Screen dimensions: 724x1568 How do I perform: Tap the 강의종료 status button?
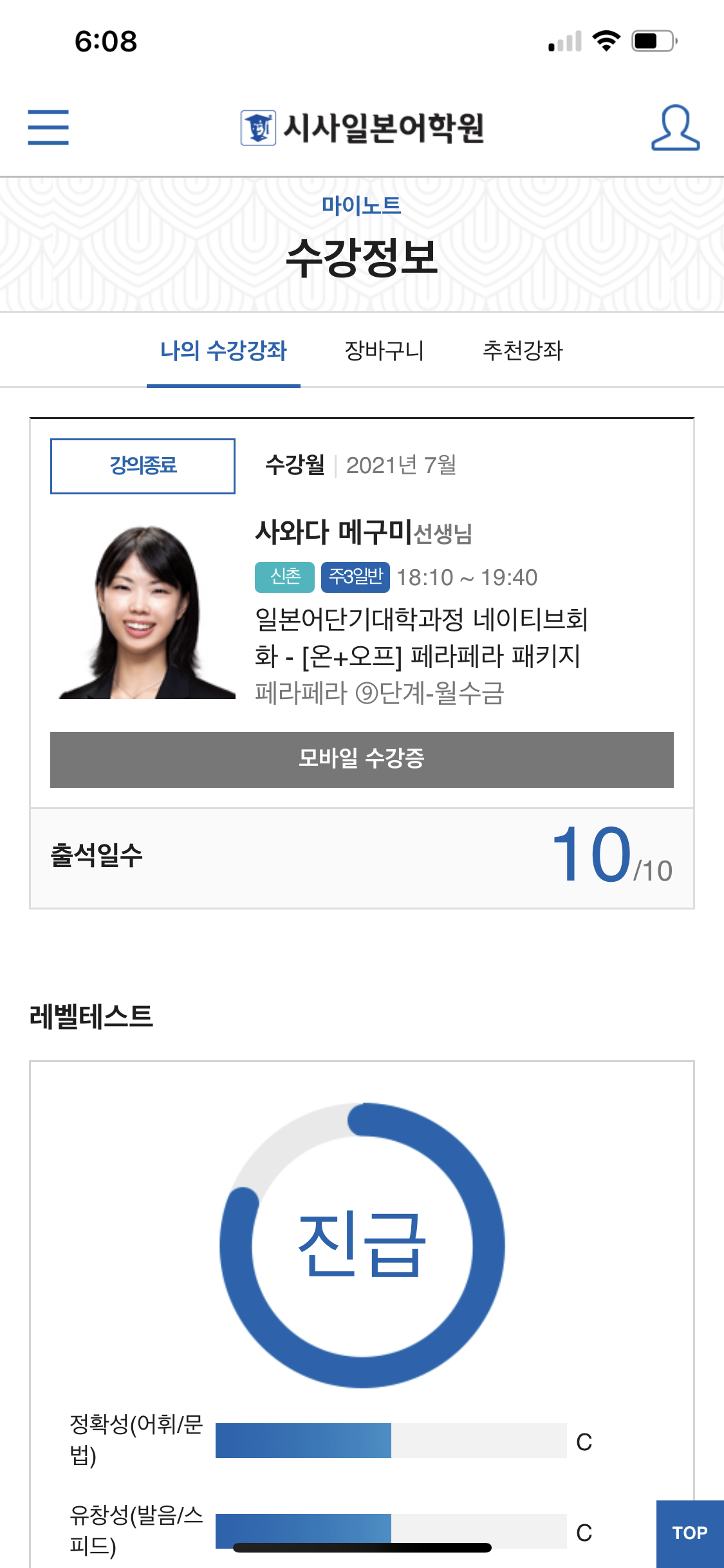(143, 466)
